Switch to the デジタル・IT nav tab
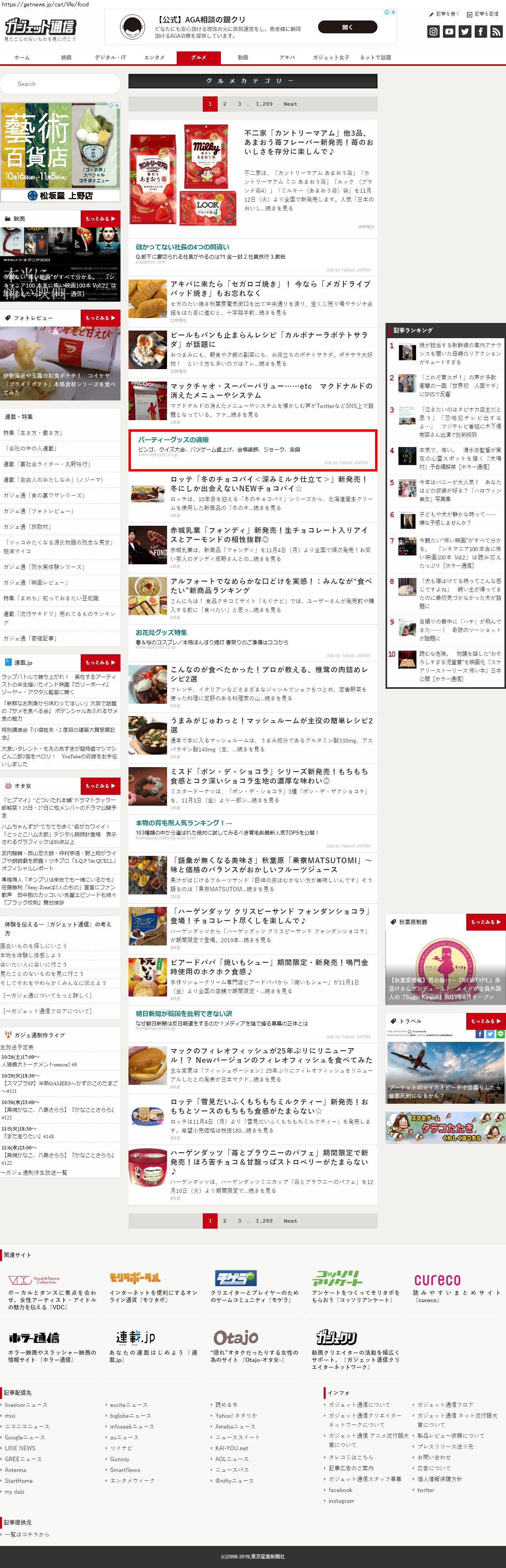 [110, 57]
